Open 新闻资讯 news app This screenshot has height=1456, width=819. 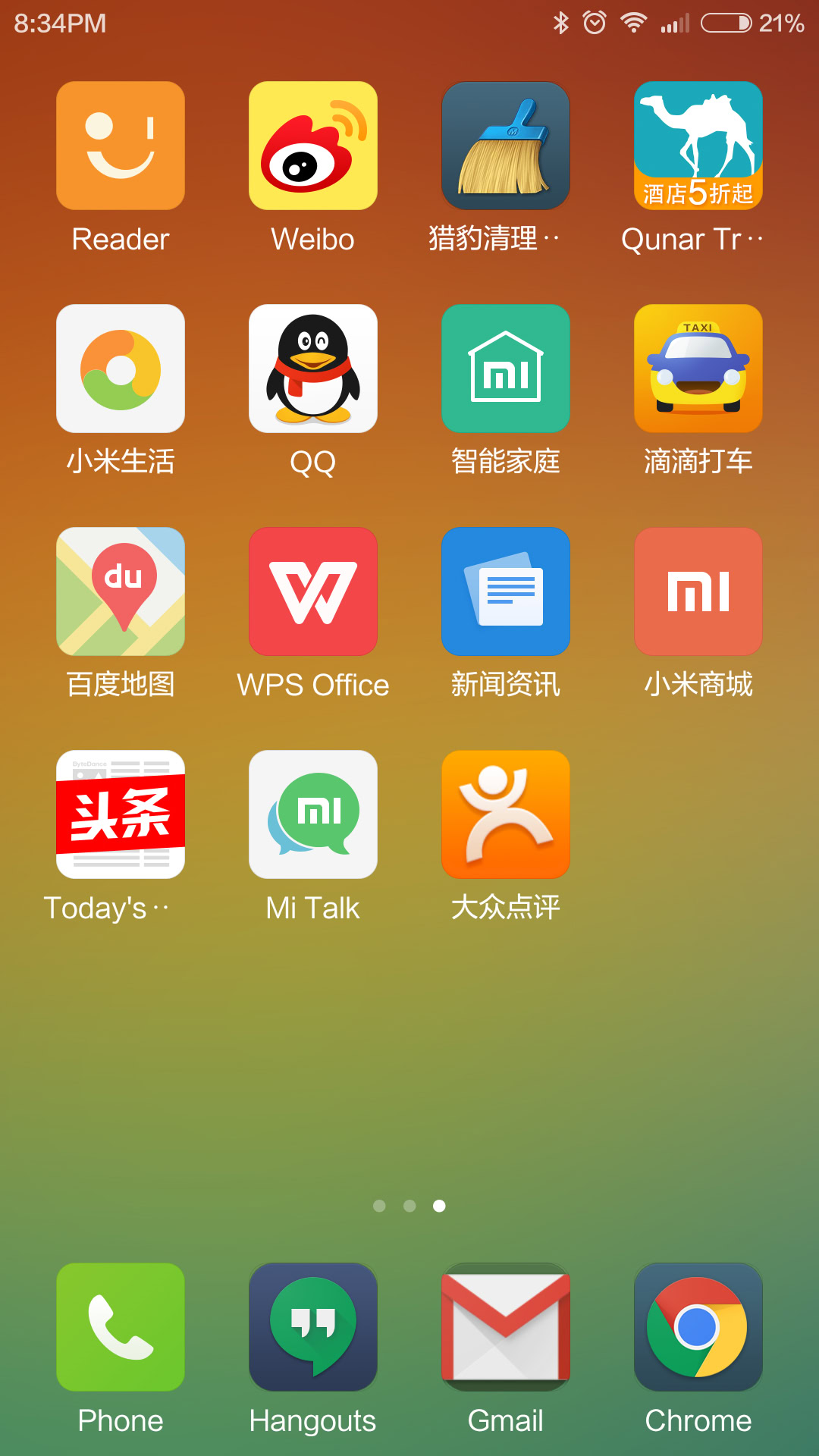(x=506, y=591)
